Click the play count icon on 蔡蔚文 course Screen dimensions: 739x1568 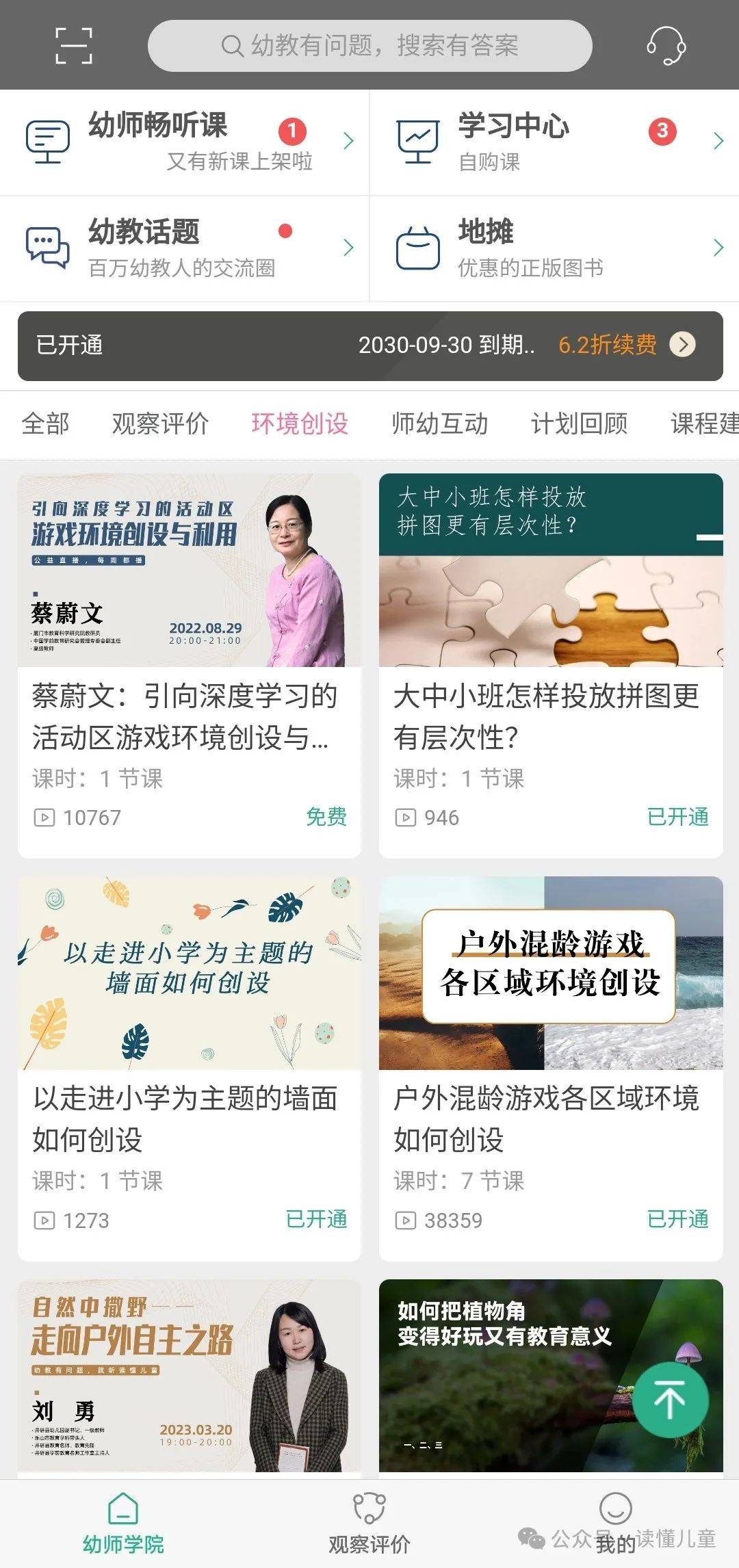(x=43, y=818)
